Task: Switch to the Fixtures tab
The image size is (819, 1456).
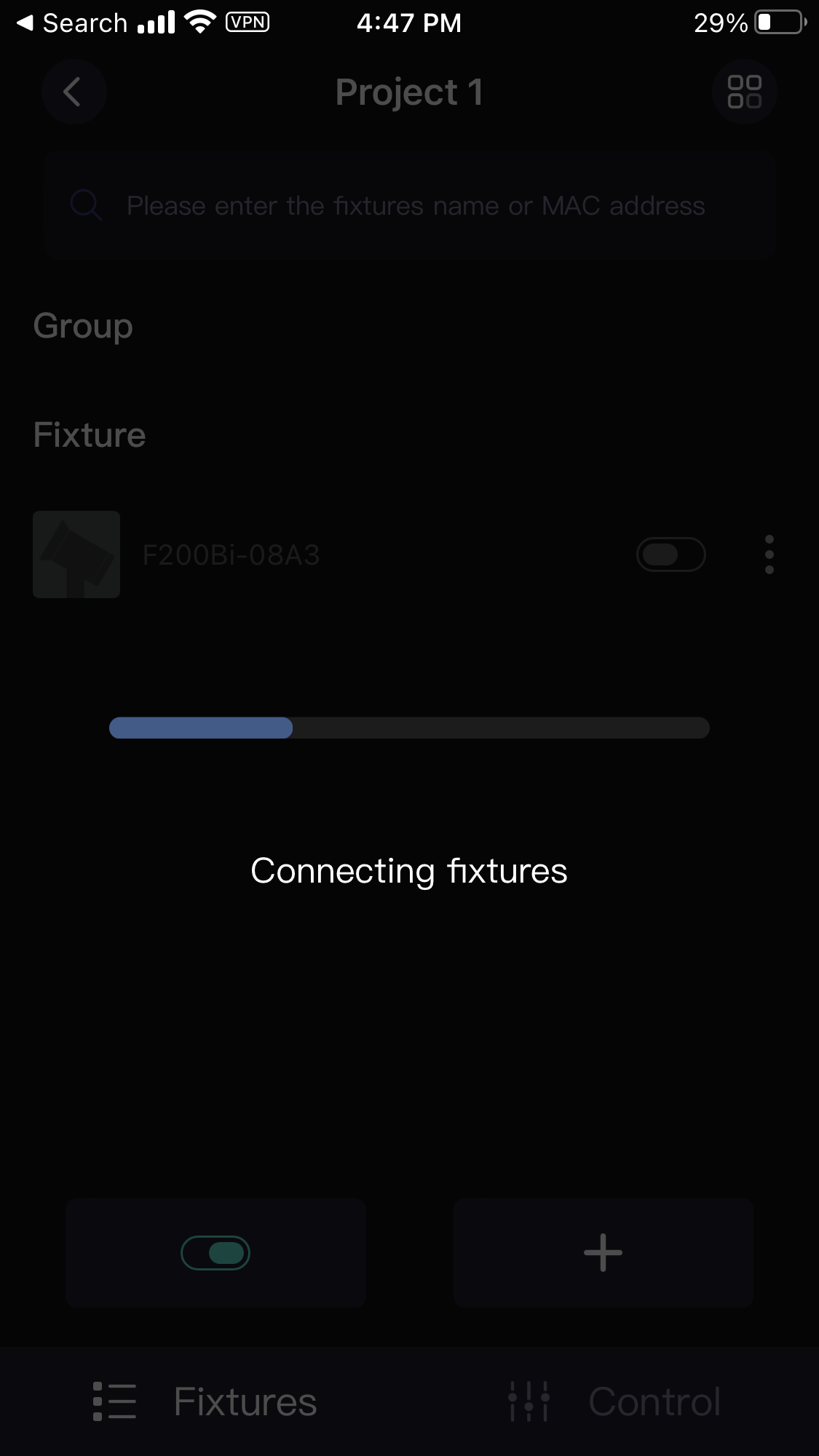Action: [205, 1401]
